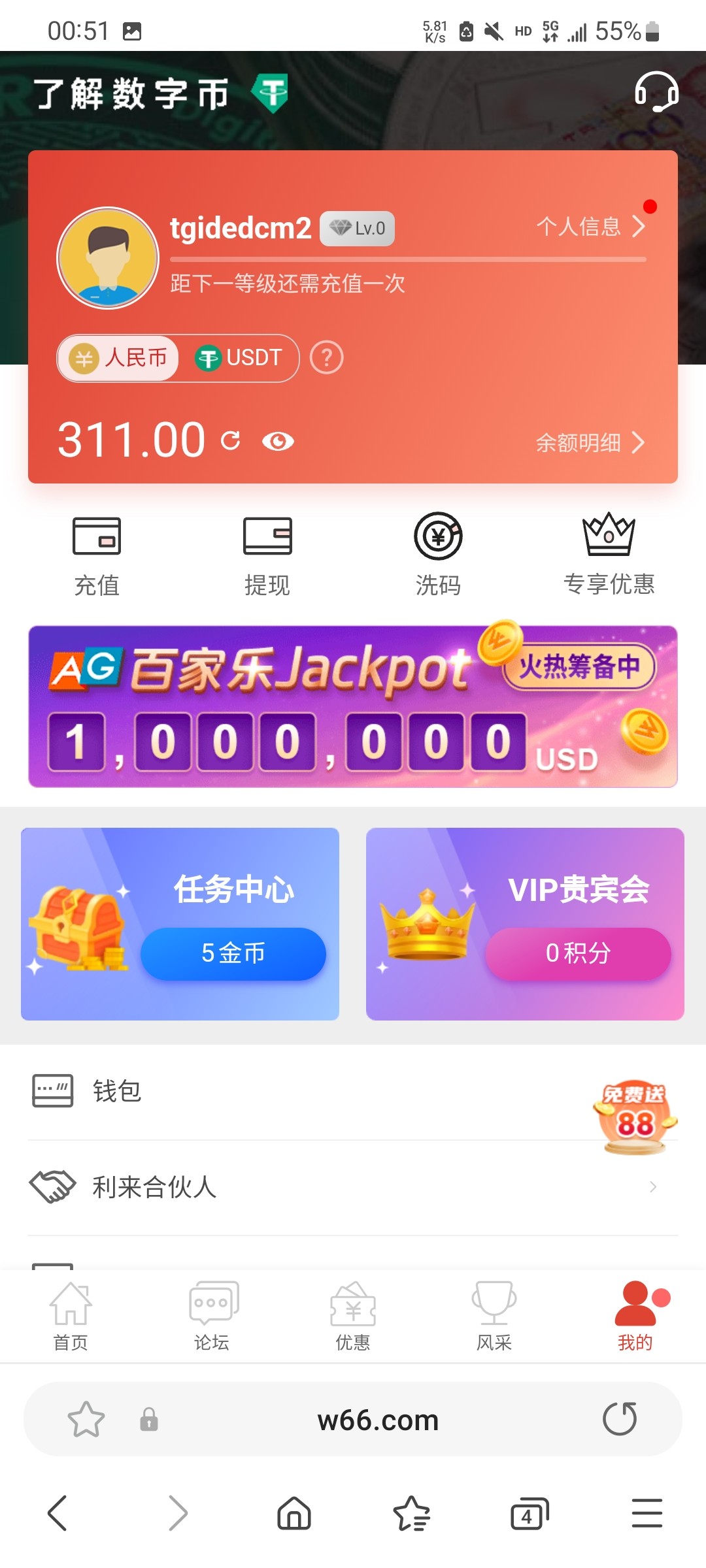Open 充值 deposit
The width and height of the screenshot is (706, 1568).
pyautogui.click(x=97, y=555)
